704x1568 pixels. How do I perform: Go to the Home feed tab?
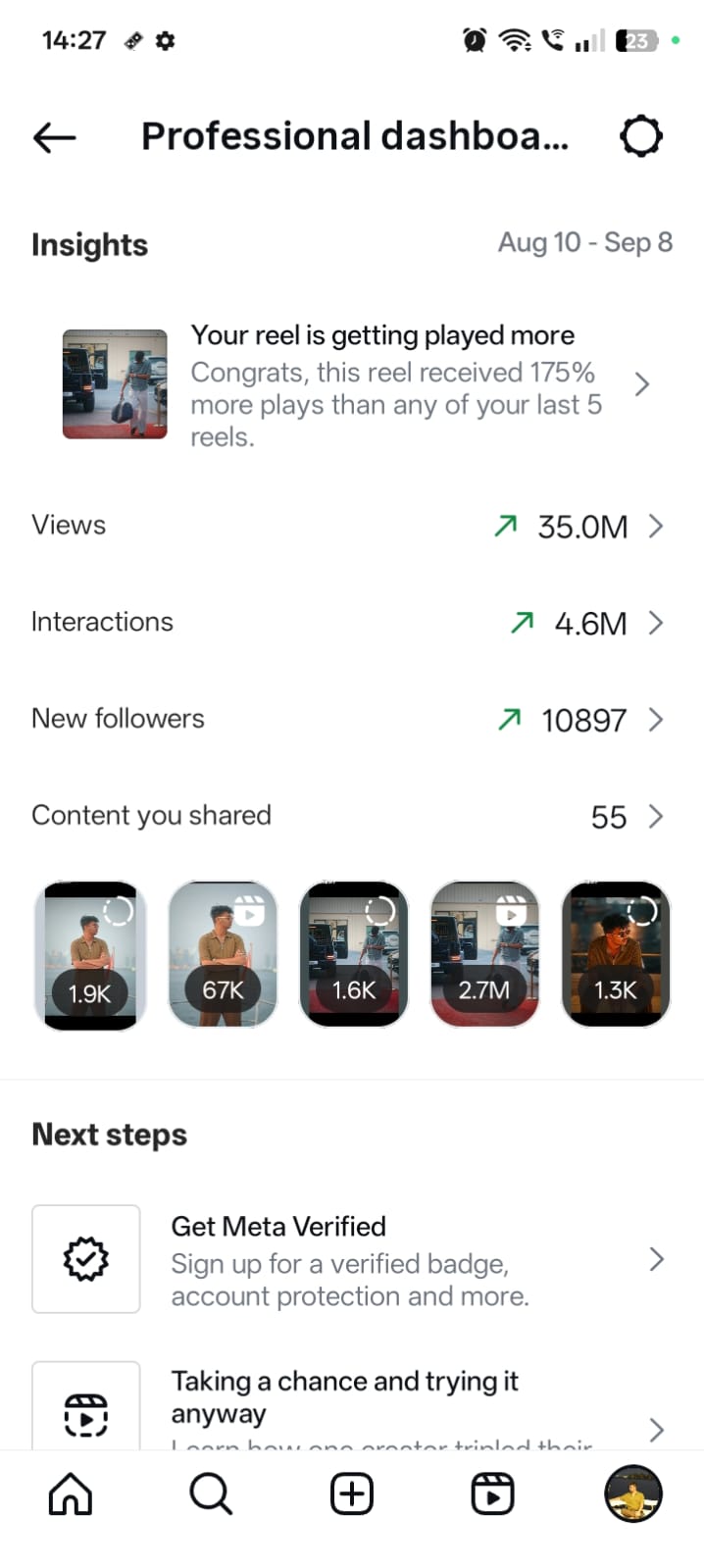(71, 1494)
